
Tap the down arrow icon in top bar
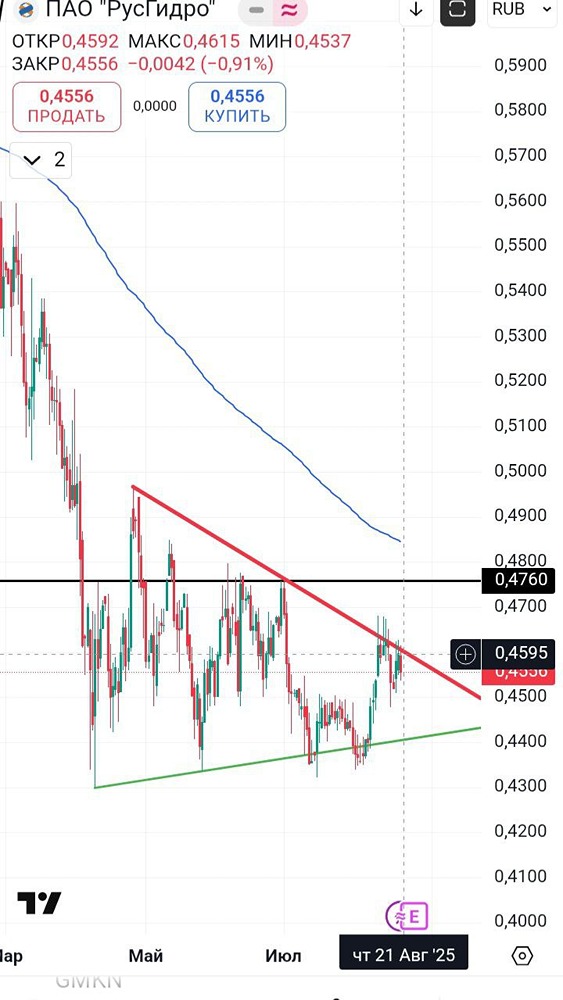(417, 10)
